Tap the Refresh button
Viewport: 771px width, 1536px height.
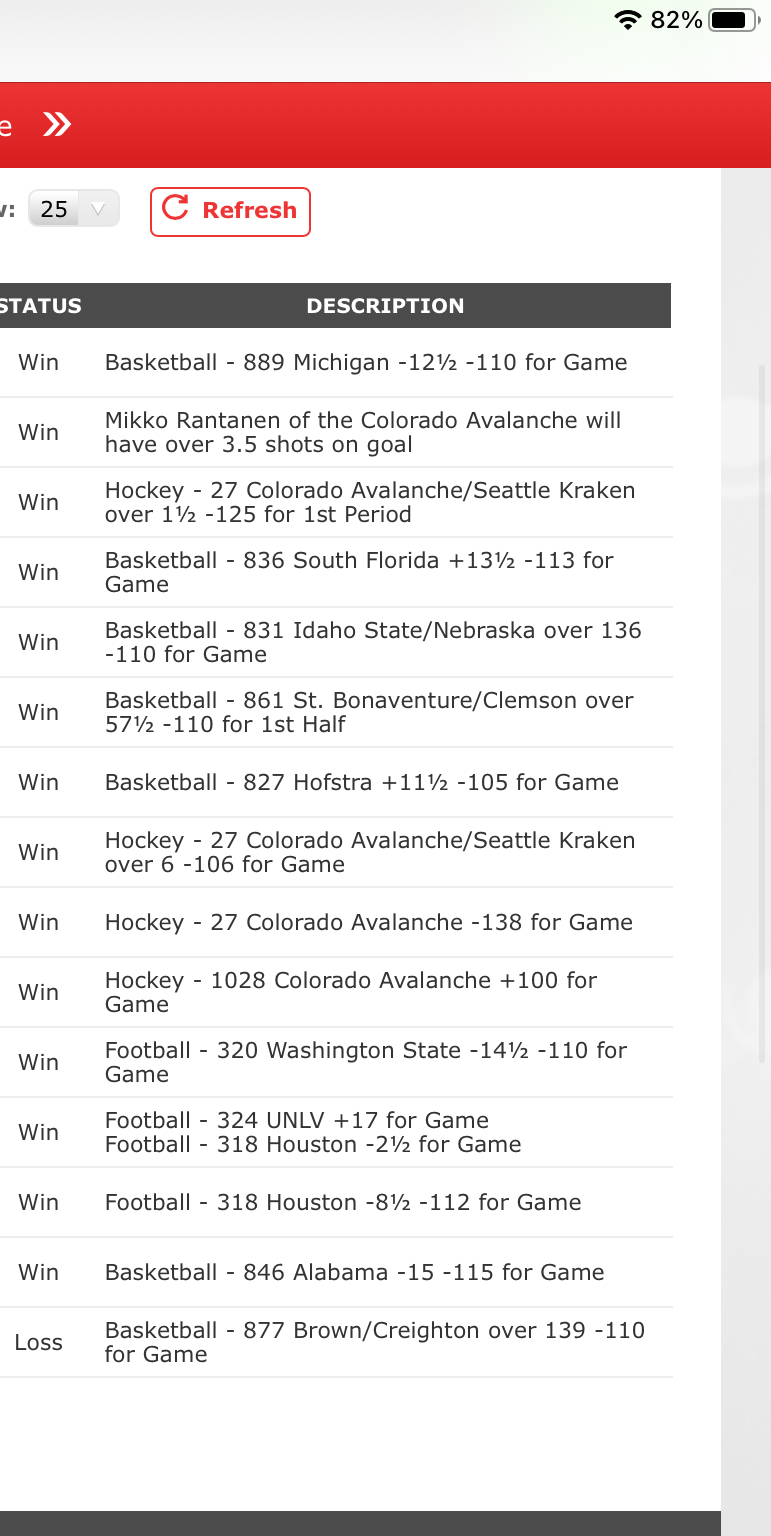point(230,211)
